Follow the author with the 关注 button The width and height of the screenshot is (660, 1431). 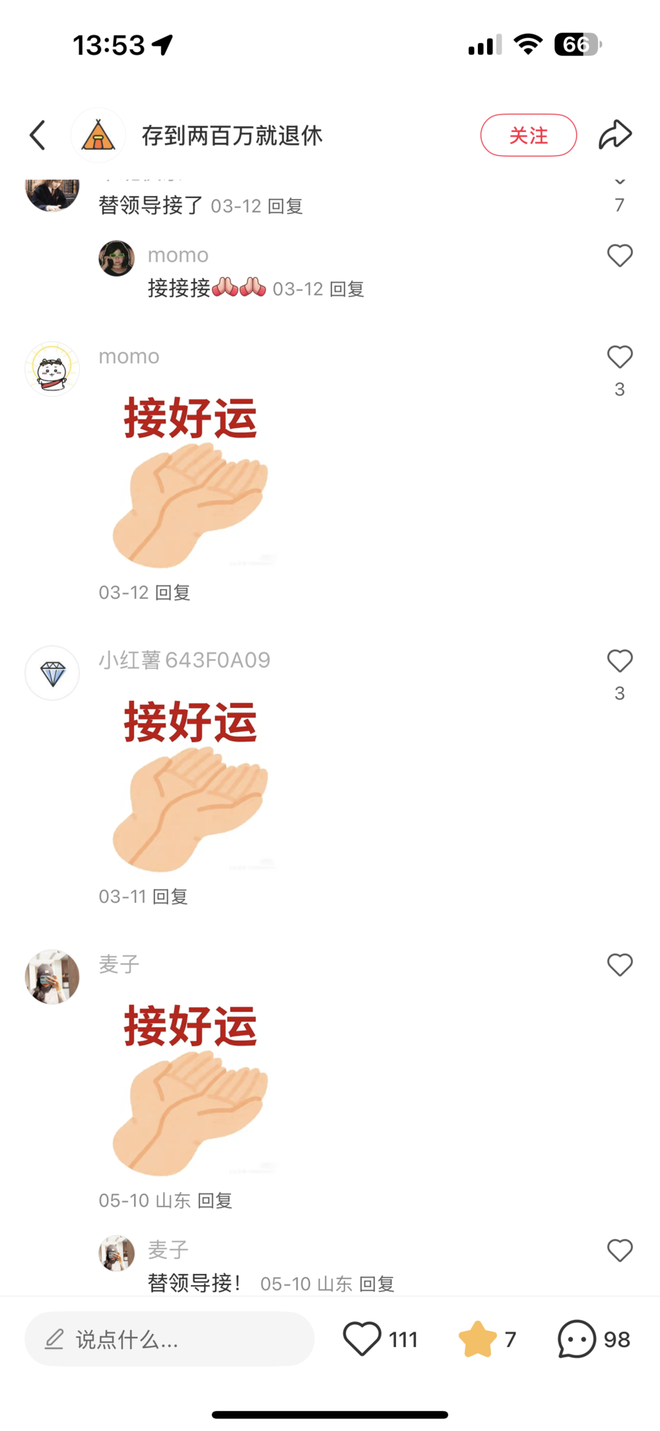click(528, 135)
